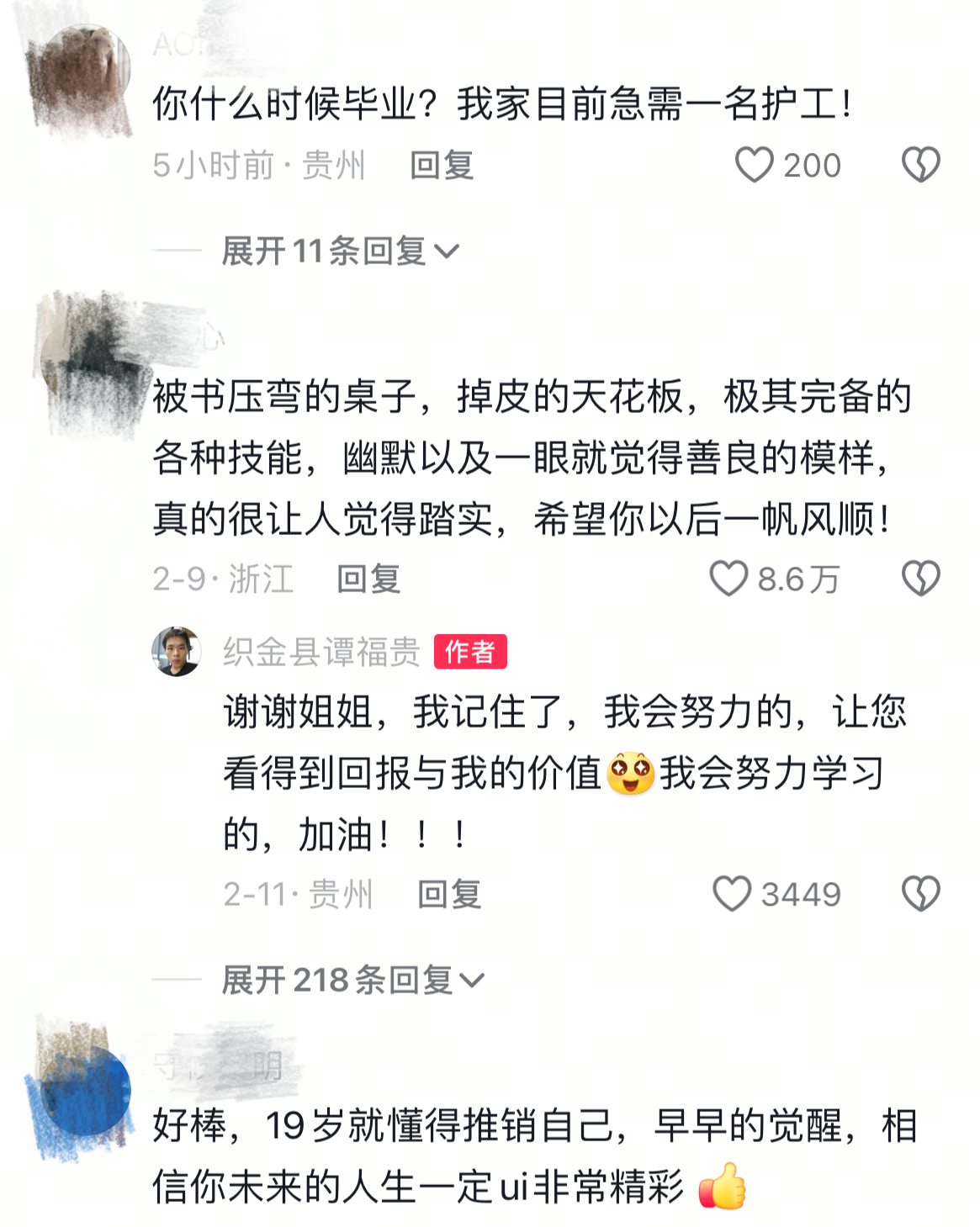Like the comment with 200 likes
This screenshot has width=980, height=1227.
[x=754, y=165]
